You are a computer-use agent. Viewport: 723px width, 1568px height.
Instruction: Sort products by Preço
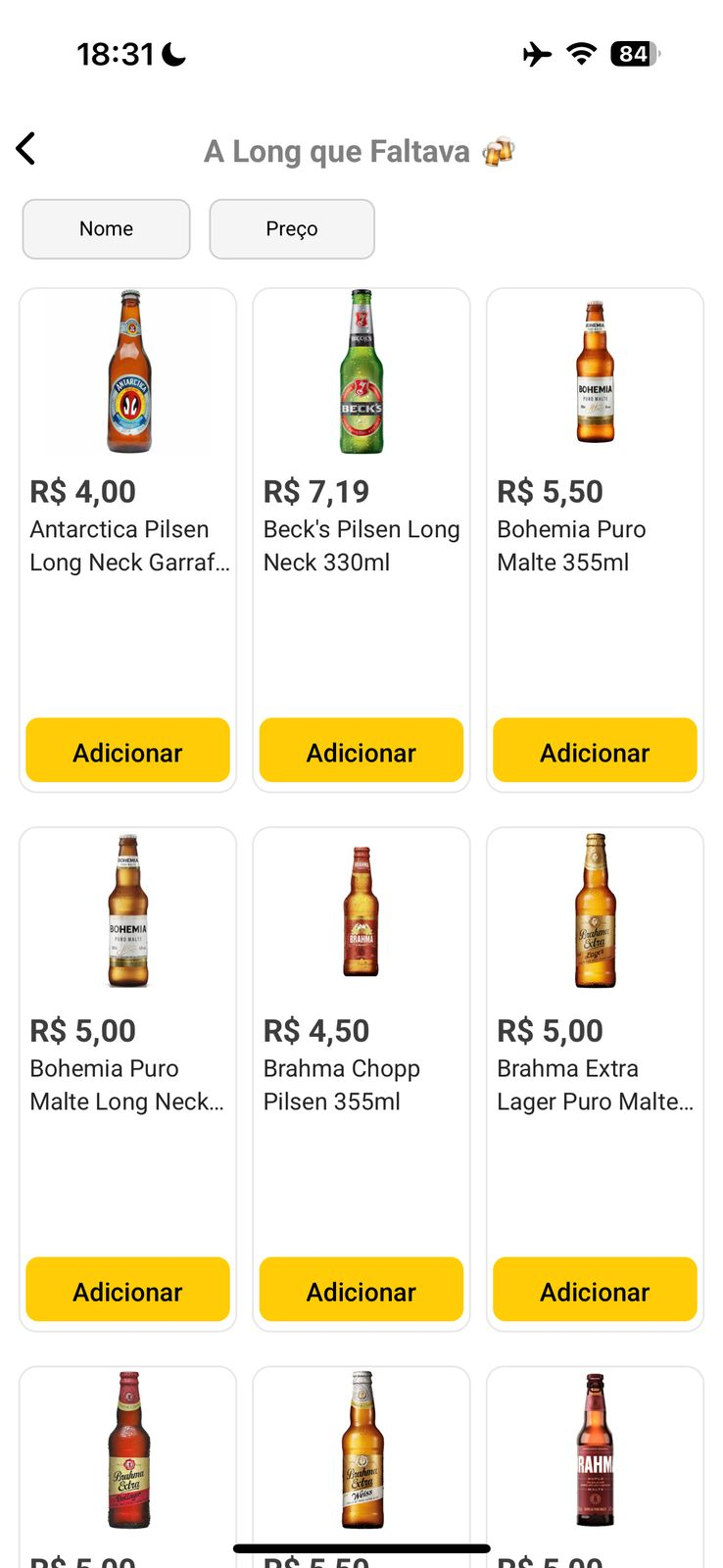tap(292, 229)
